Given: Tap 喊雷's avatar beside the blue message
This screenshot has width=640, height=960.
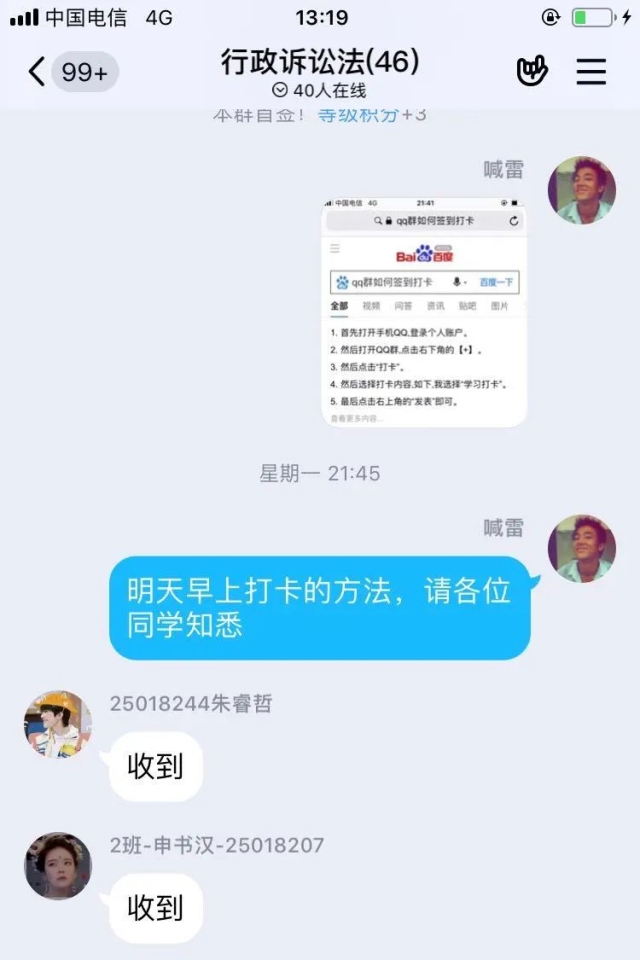Looking at the screenshot, I should point(581,548).
